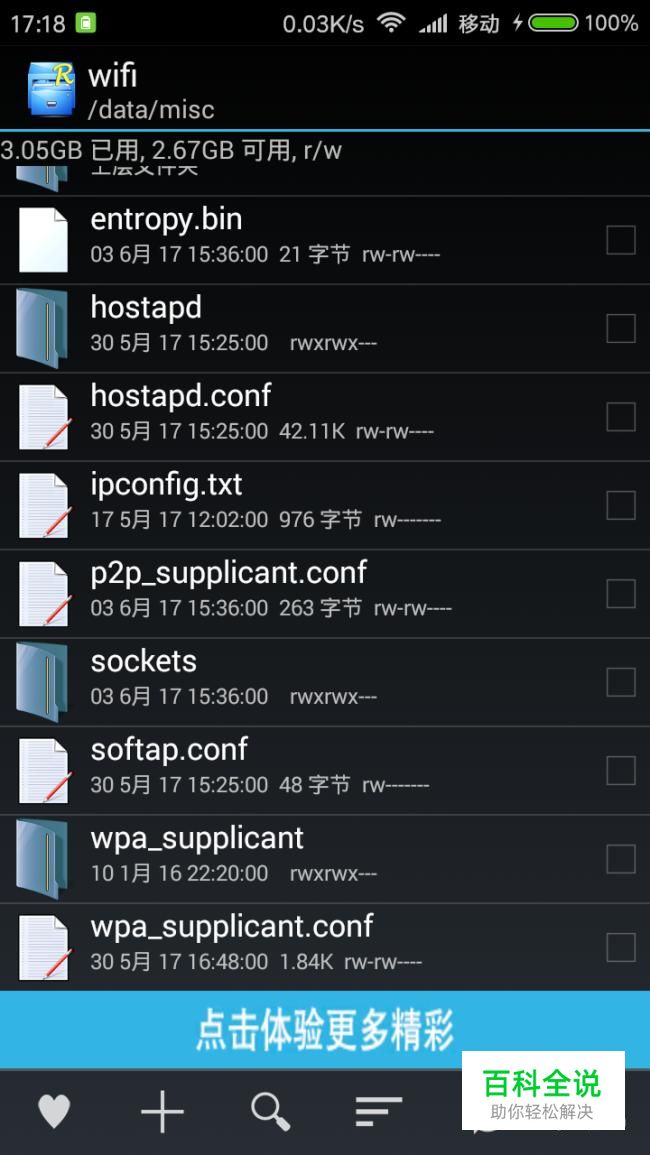650x1155 pixels.
Task: Open wpa_supplicant.conf file
Action: (x=325, y=947)
